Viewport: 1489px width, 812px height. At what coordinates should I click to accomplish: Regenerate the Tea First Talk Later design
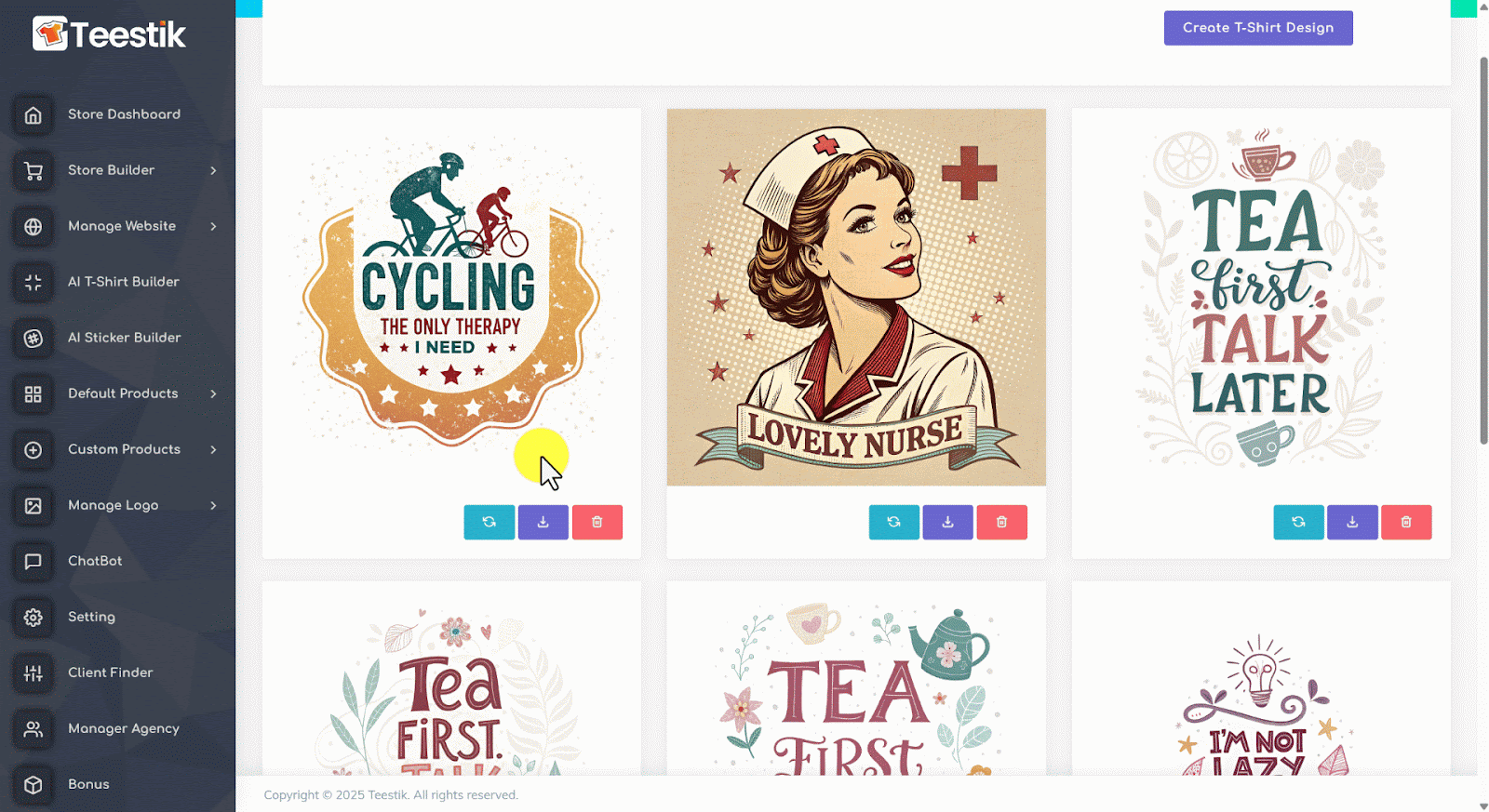click(1298, 522)
